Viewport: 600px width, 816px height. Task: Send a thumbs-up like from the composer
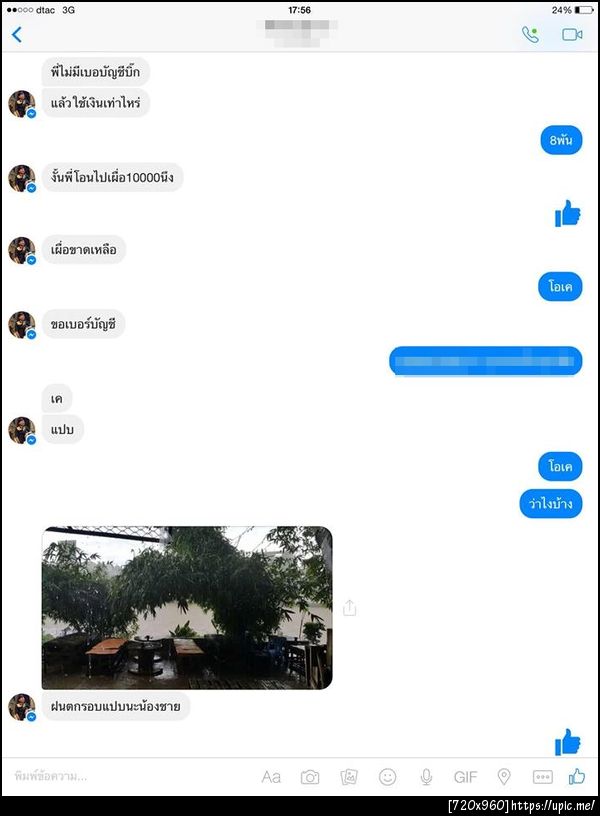576,776
